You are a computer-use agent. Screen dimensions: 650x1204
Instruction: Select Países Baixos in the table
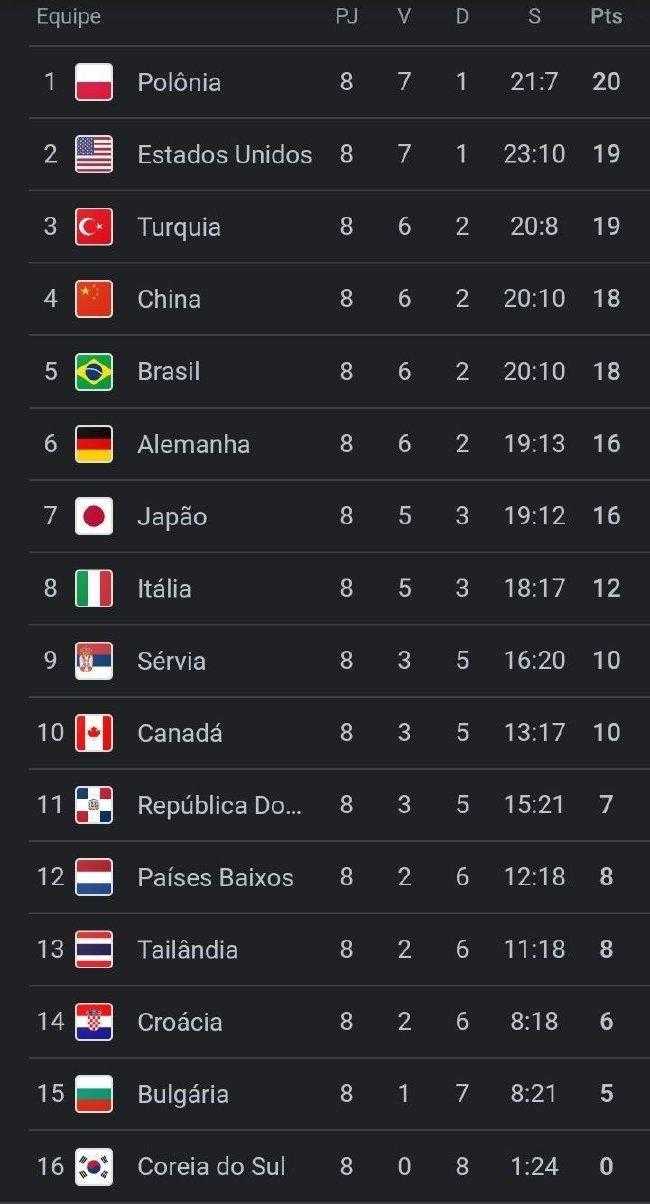(215, 878)
